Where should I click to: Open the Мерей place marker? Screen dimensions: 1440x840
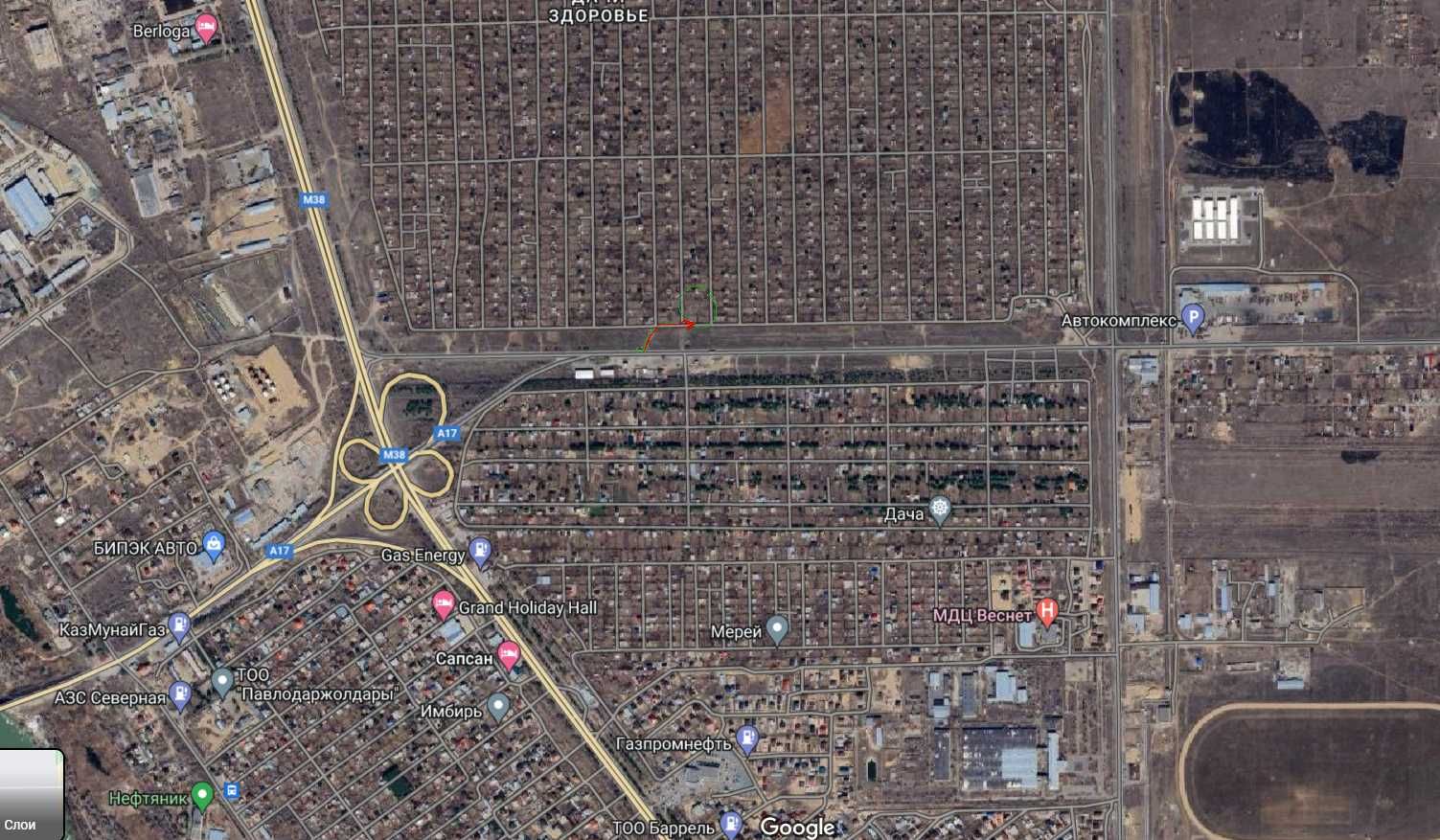point(777,629)
